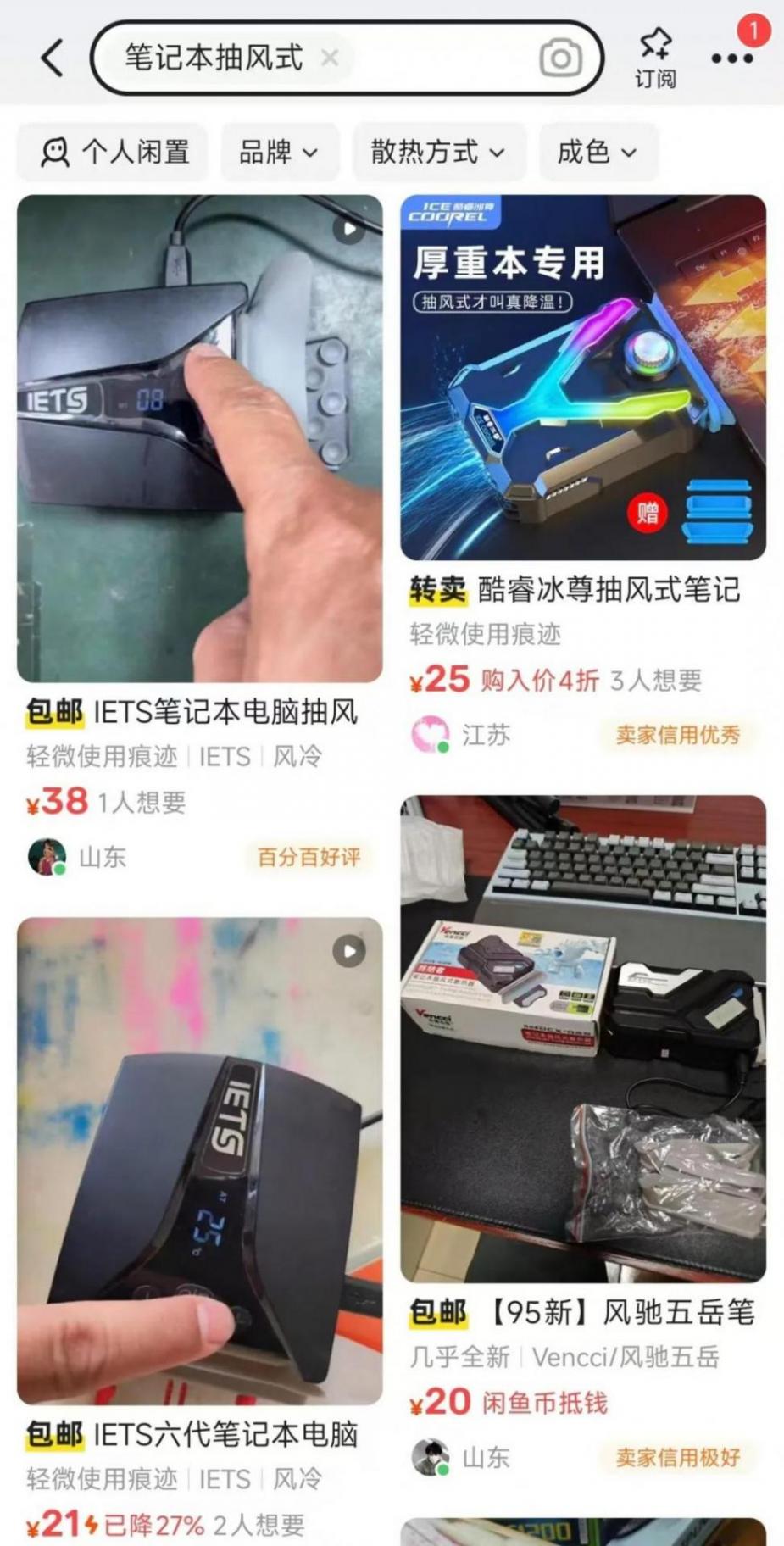Open the 酷睿冰尊抽风式笔记 listing for ¥25
This screenshot has height=1546, width=784.
[x=583, y=378]
